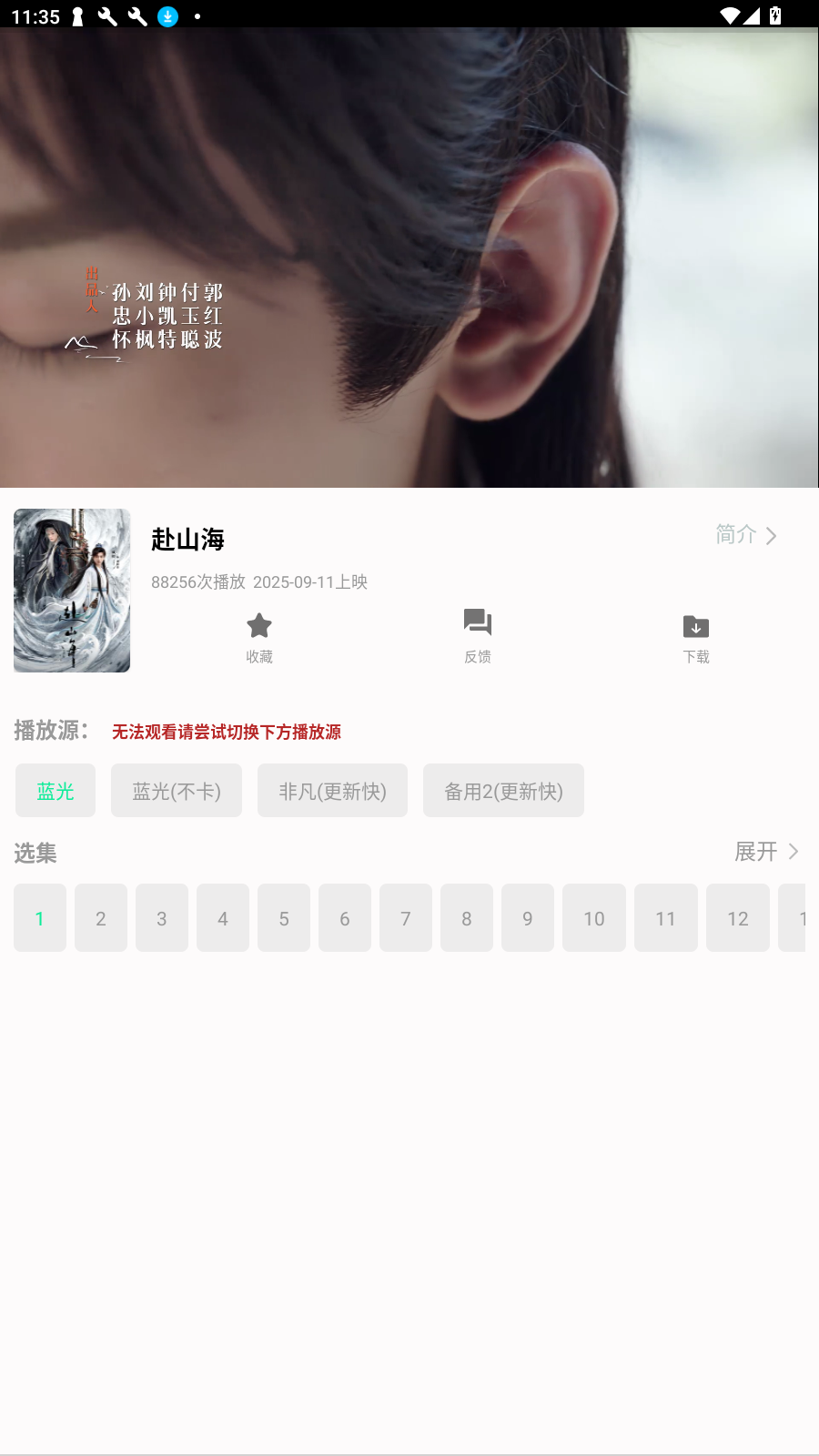Screen dimensions: 819x1456
Task: Play episode 2
Action: 101,918
